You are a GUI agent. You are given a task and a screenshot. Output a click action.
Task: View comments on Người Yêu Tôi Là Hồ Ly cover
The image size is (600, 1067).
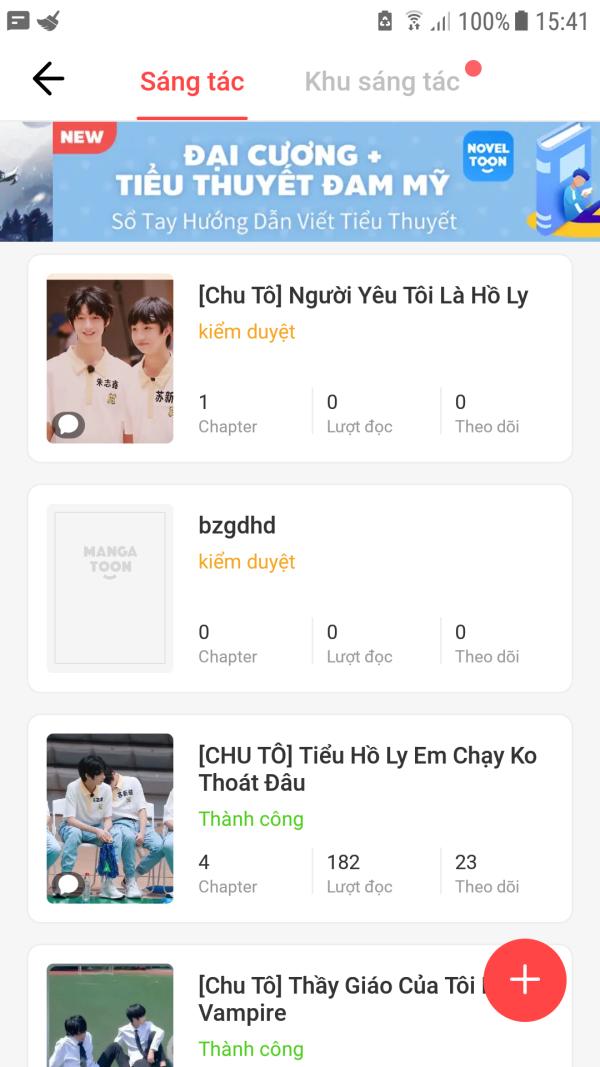[68, 425]
